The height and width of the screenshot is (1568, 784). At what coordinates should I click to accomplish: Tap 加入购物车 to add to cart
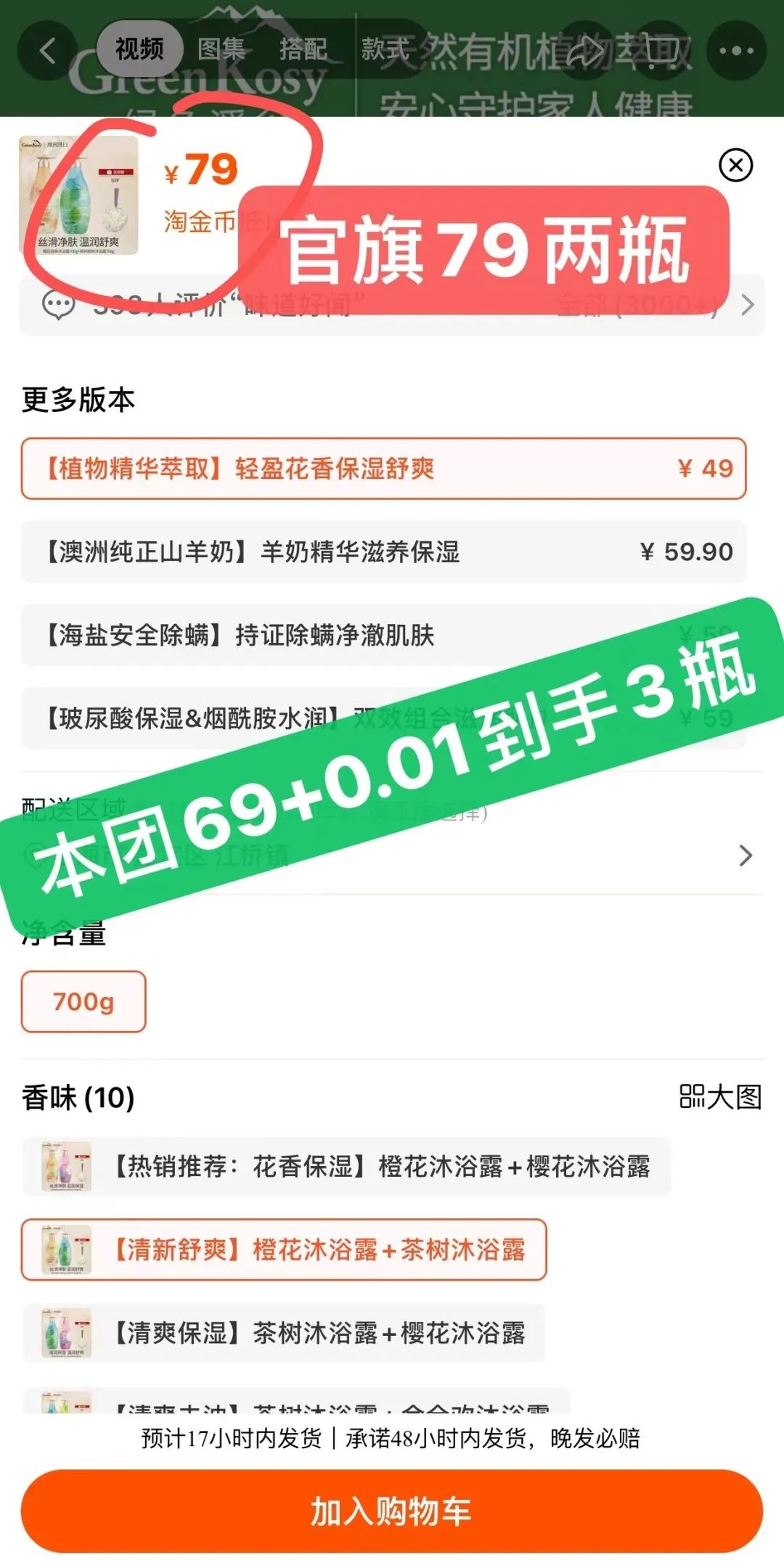click(x=392, y=1511)
